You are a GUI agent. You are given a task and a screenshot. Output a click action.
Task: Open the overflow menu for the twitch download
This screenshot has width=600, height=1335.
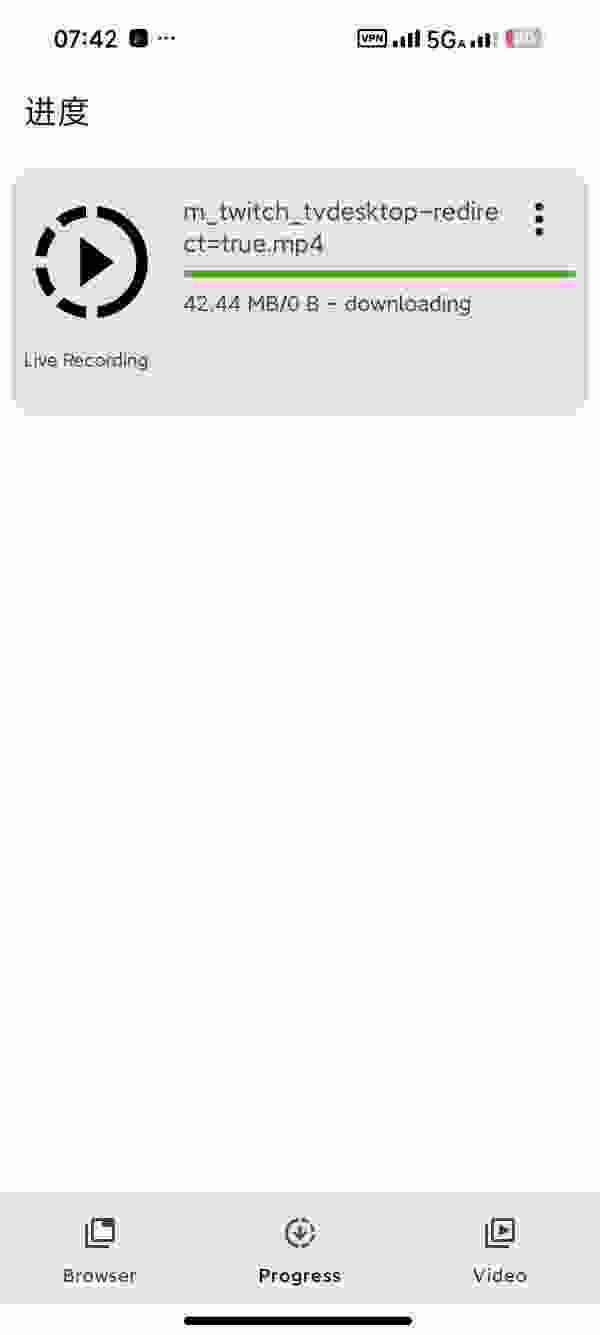(x=539, y=219)
